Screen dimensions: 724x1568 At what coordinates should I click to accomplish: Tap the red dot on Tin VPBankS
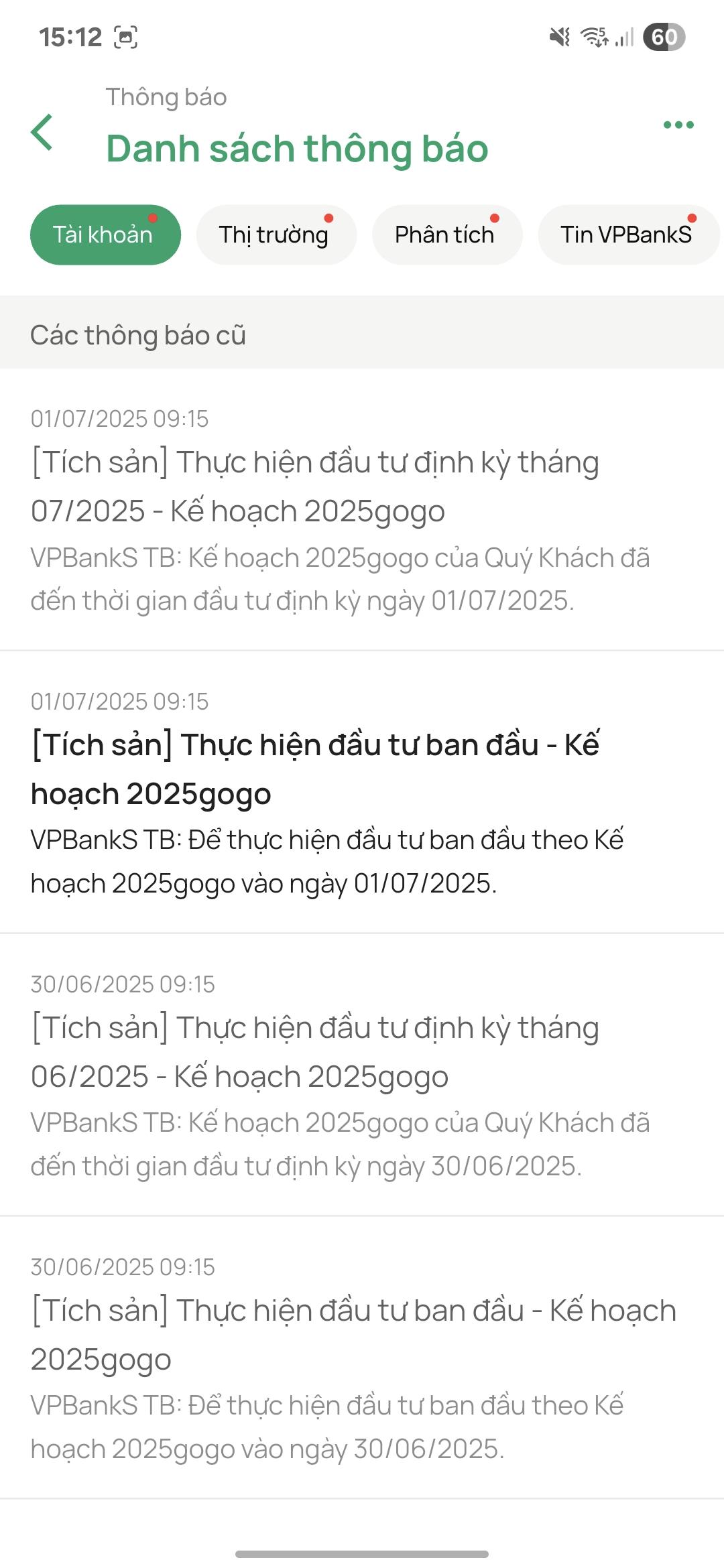[x=692, y=217]
